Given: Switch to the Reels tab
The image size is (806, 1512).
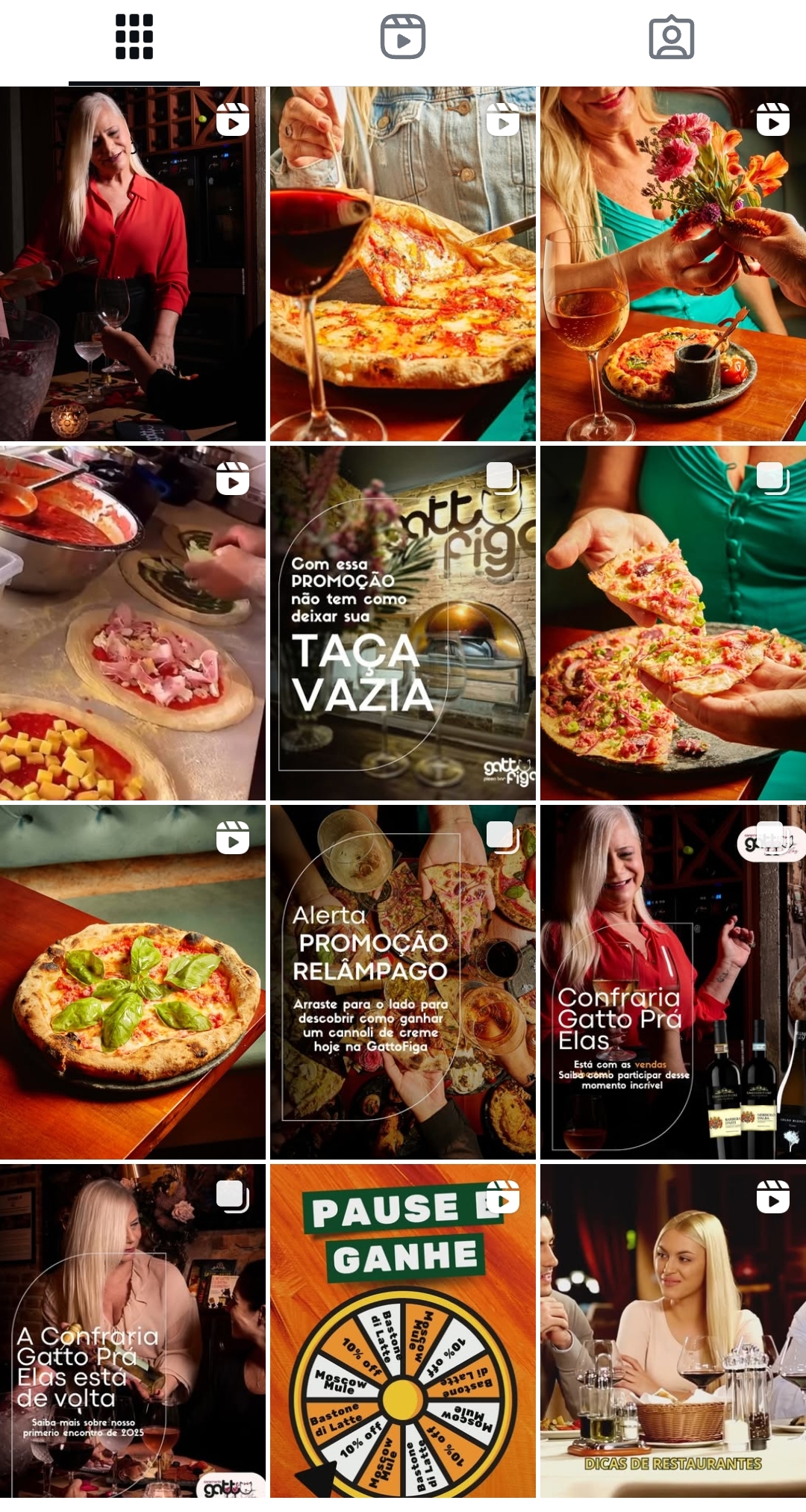Looking at the screenshot, I should coord(403,37).
